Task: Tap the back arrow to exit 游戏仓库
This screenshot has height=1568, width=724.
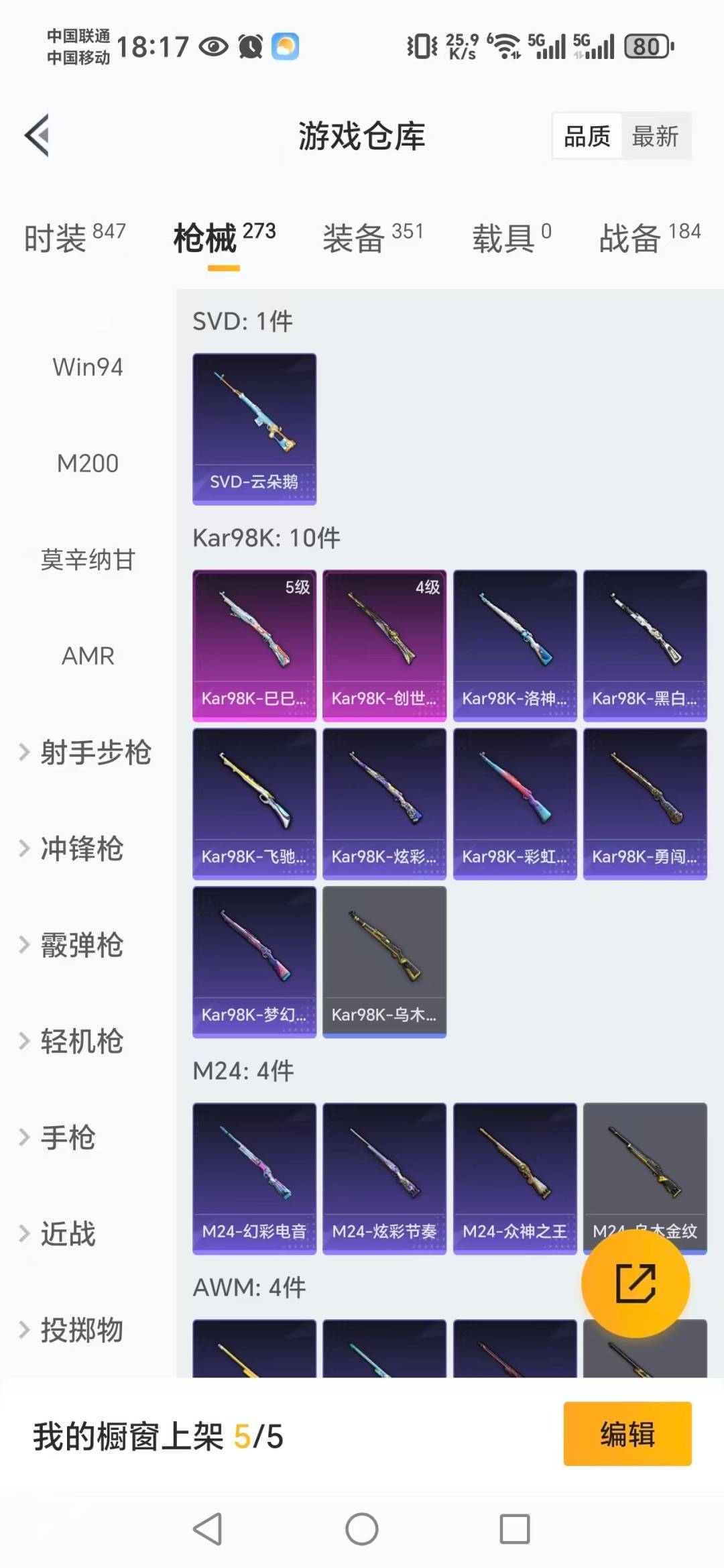Action: [x=38, y=133]
